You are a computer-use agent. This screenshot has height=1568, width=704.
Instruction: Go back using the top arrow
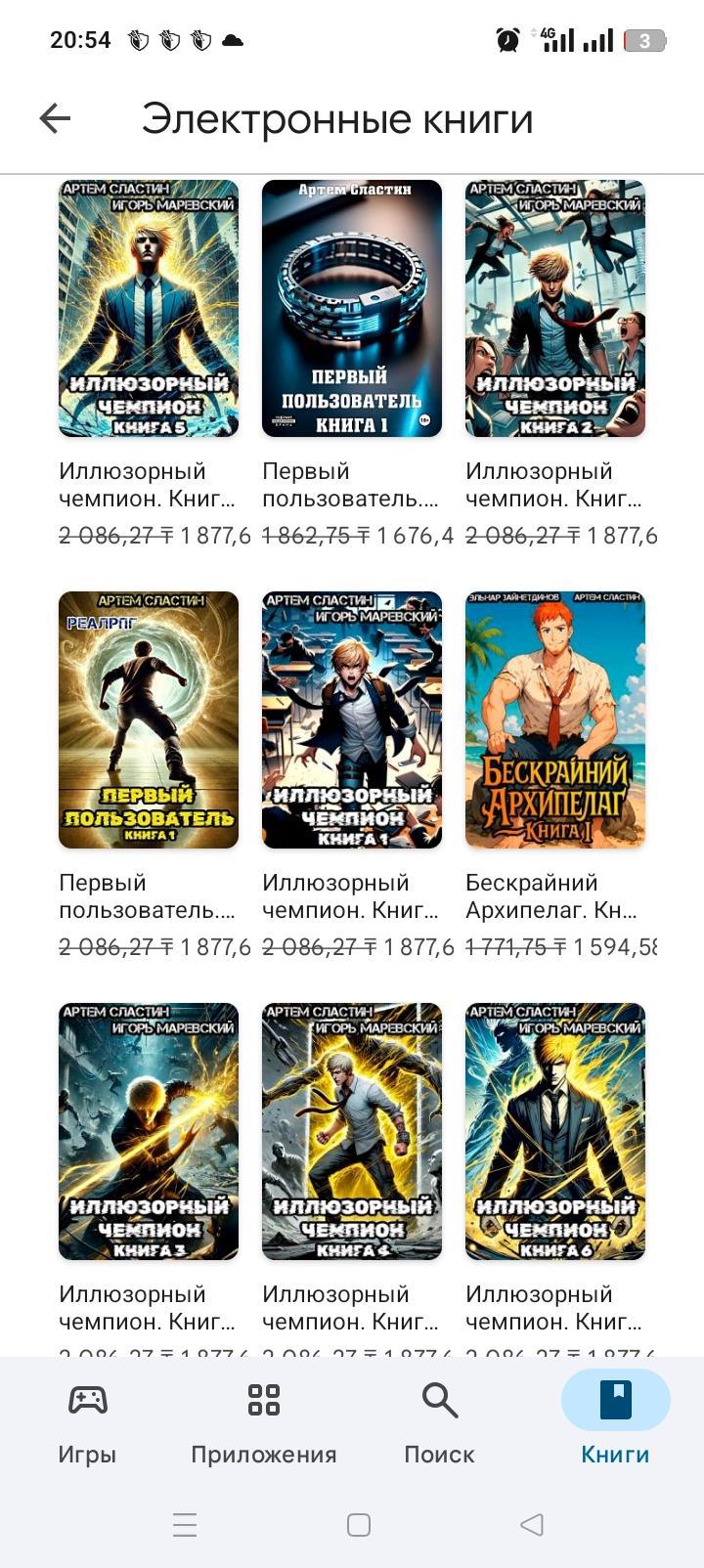55,119
